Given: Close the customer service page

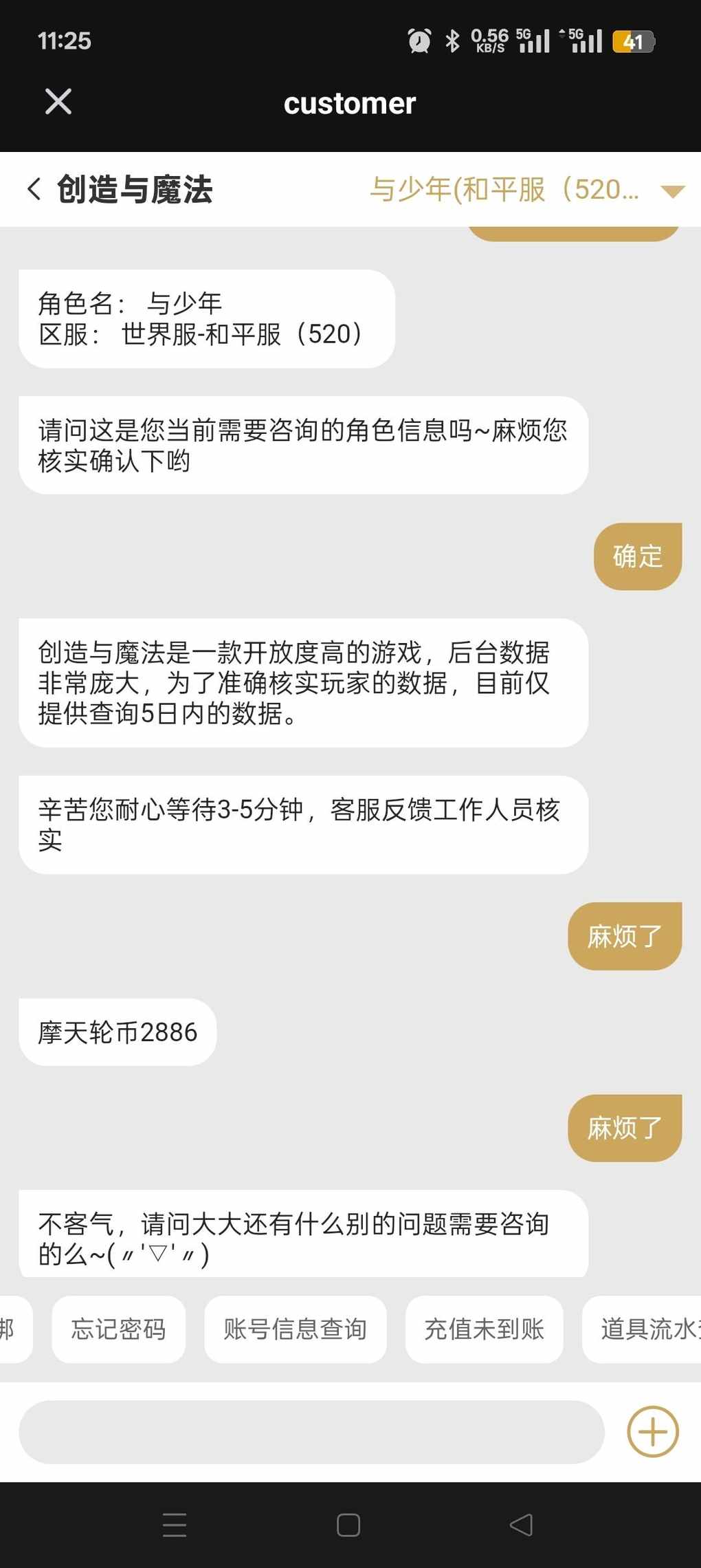Looking at the screenshot, I should pyautogui.click(x=58, y=102).
